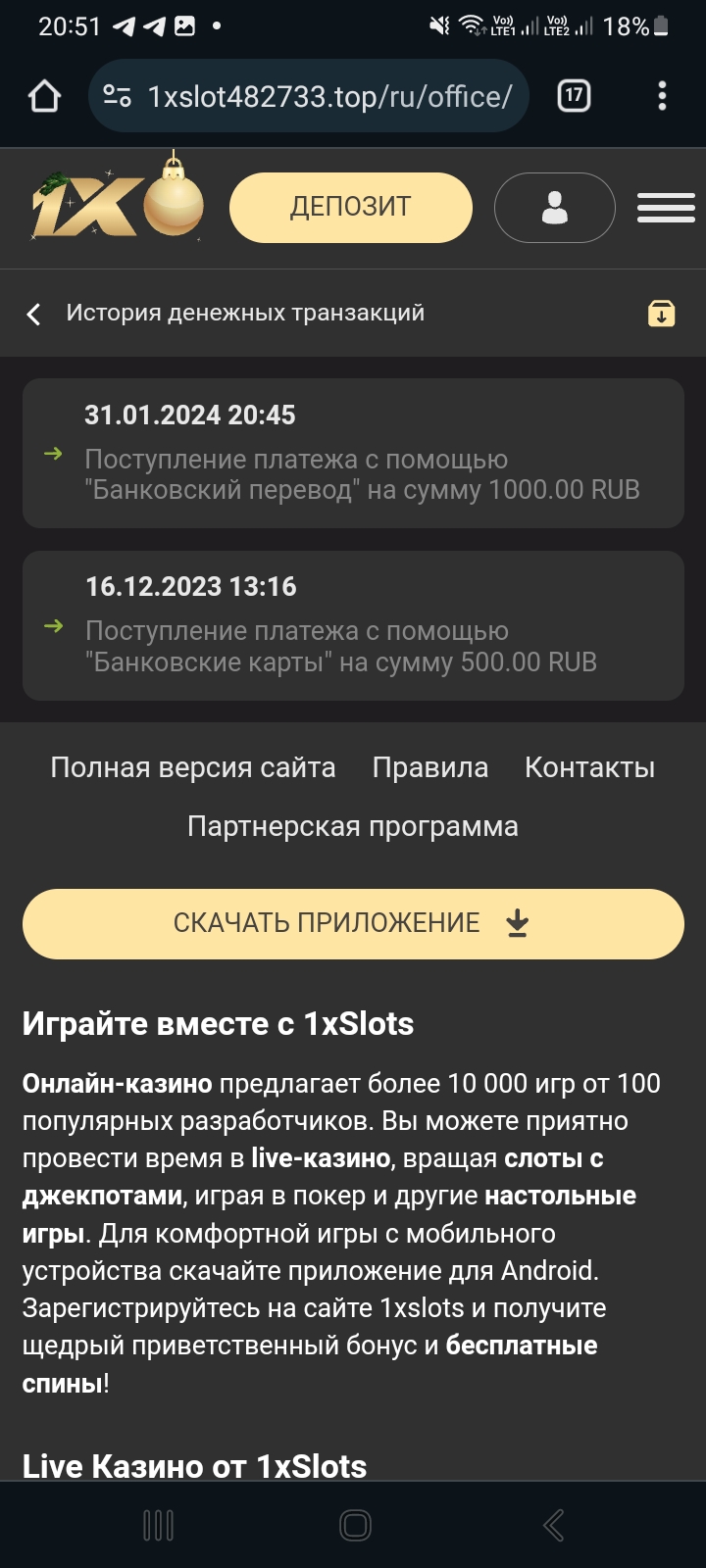This screenshot has width=706, height=1568.
Task: Open the hamburger site menu
Action: pyautogui.click(x=666, y=207)
